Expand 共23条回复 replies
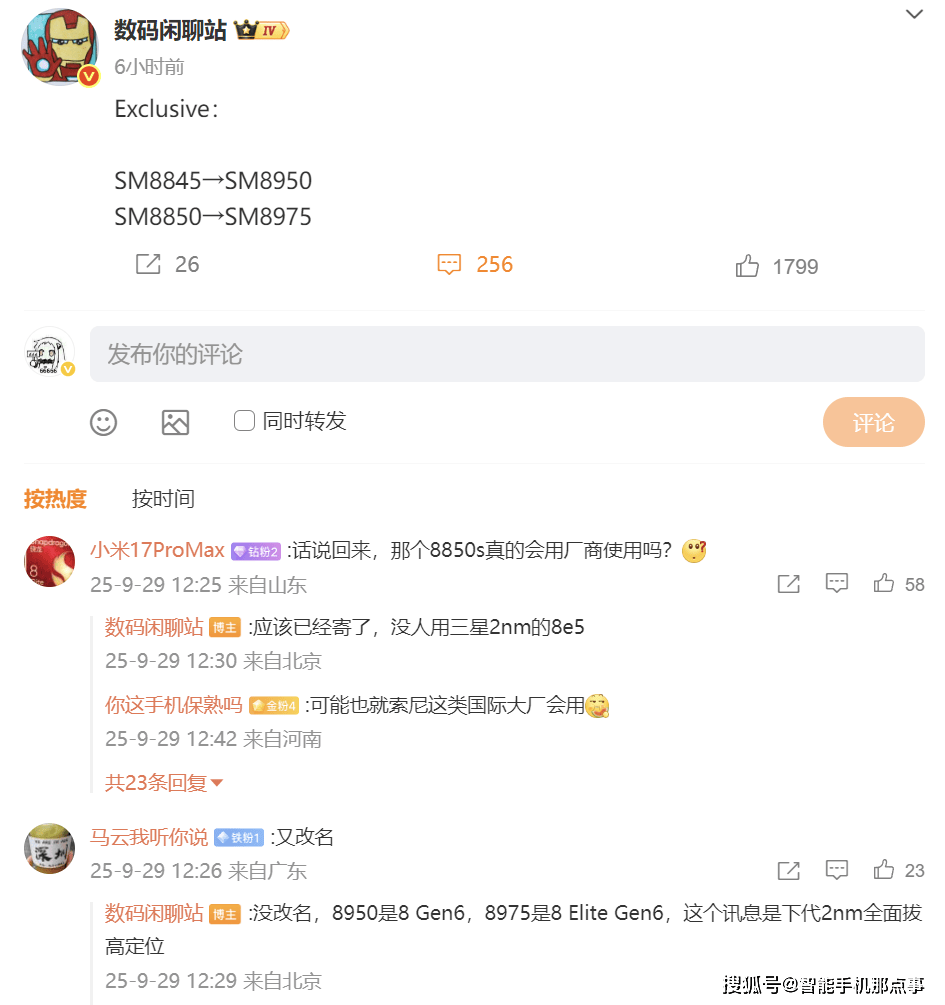Viewport: 945px width, 1005px height. (x=164, y=783)
